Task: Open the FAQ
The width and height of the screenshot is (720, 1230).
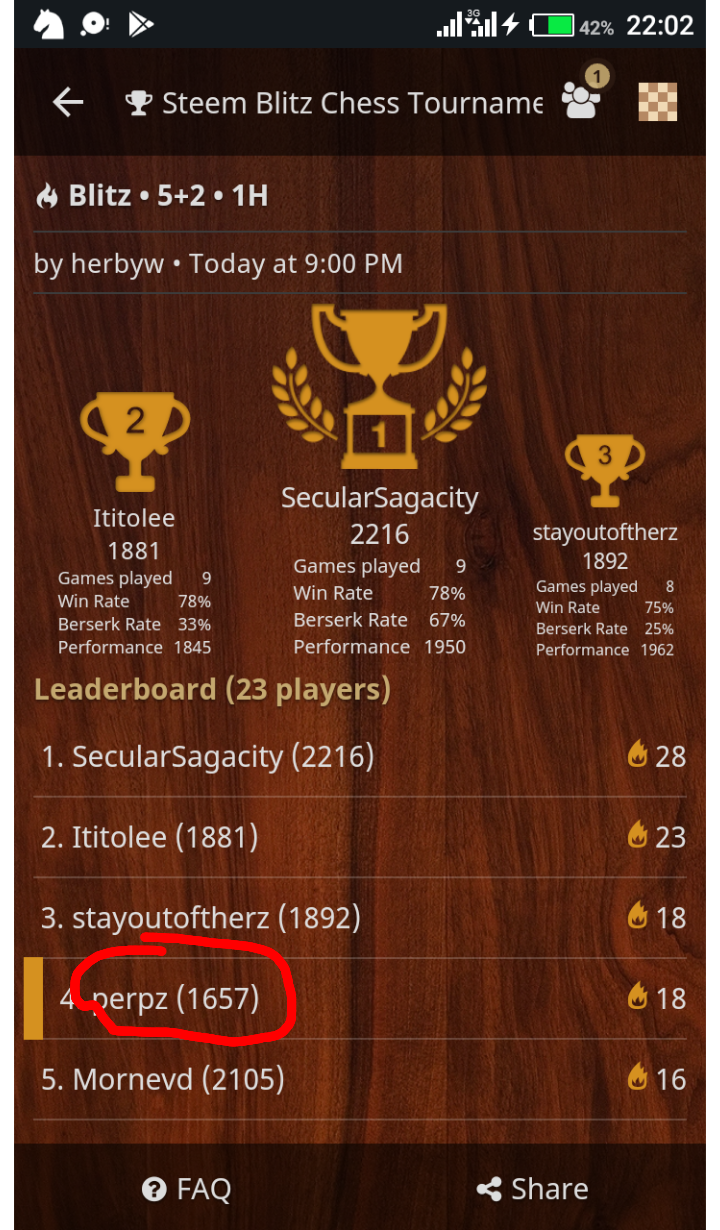Action: tap(185, 1188)
